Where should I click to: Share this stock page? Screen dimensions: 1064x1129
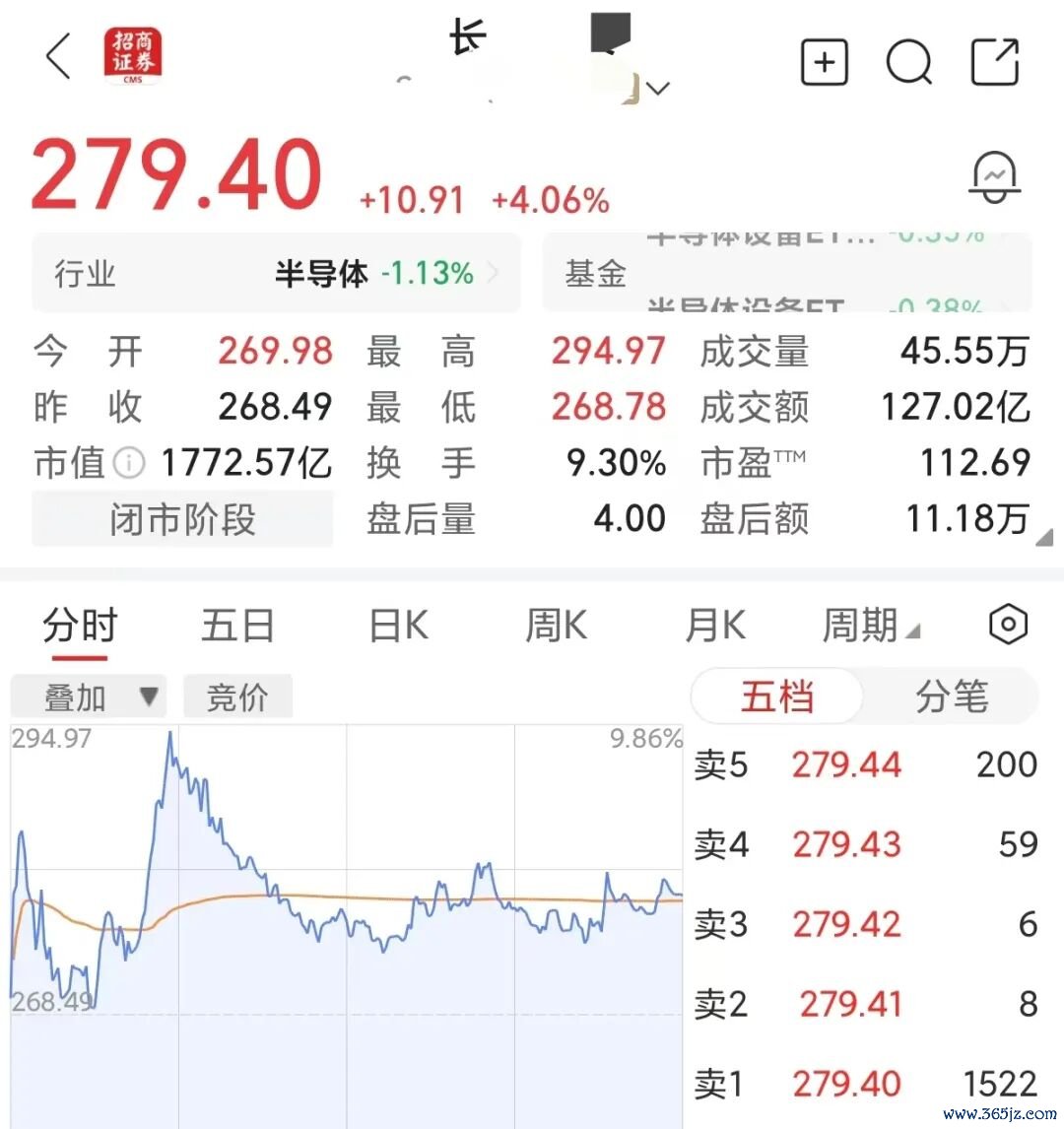[x=995, y=63]
